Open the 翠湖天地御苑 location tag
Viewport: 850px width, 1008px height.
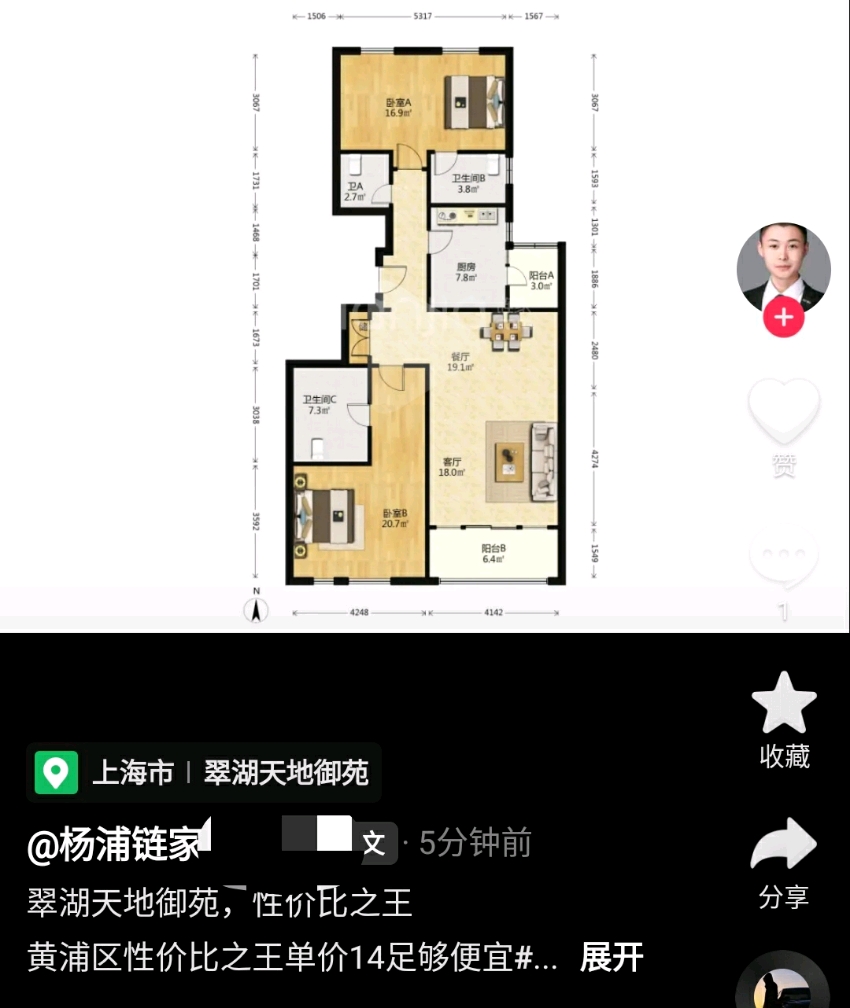(x=204, y=773)
